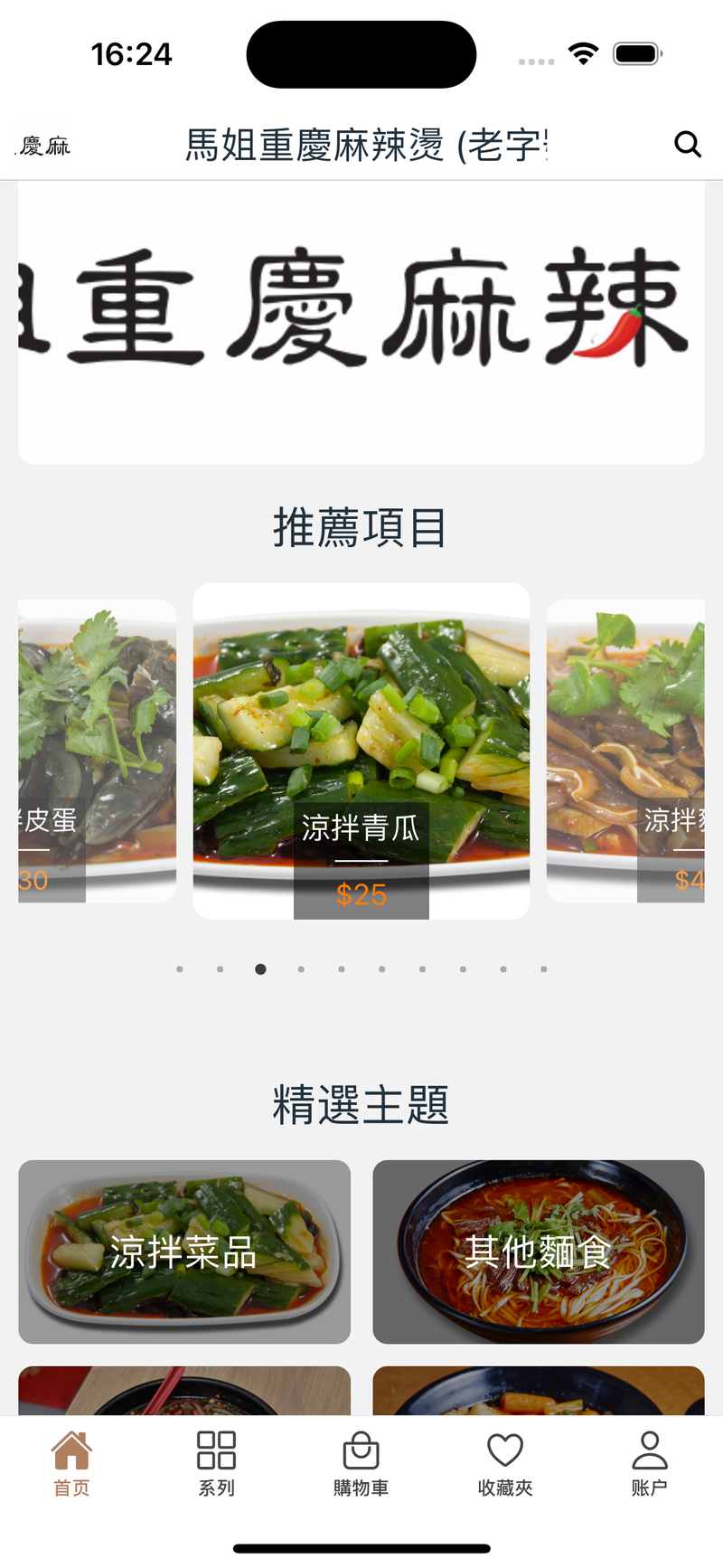Open the 账户 account tab

tap(649, 1463)
